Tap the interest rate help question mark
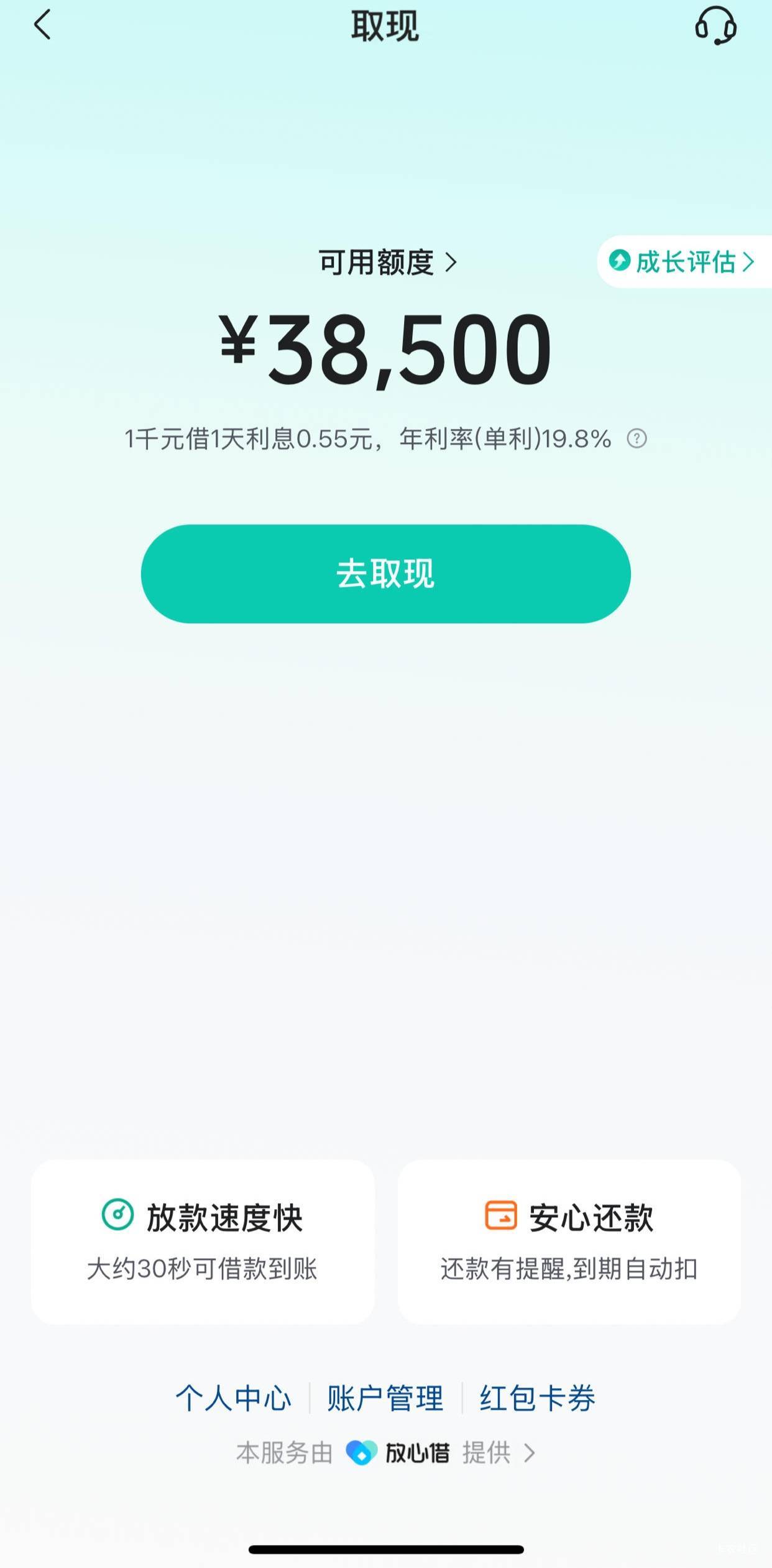 [636, 438]
